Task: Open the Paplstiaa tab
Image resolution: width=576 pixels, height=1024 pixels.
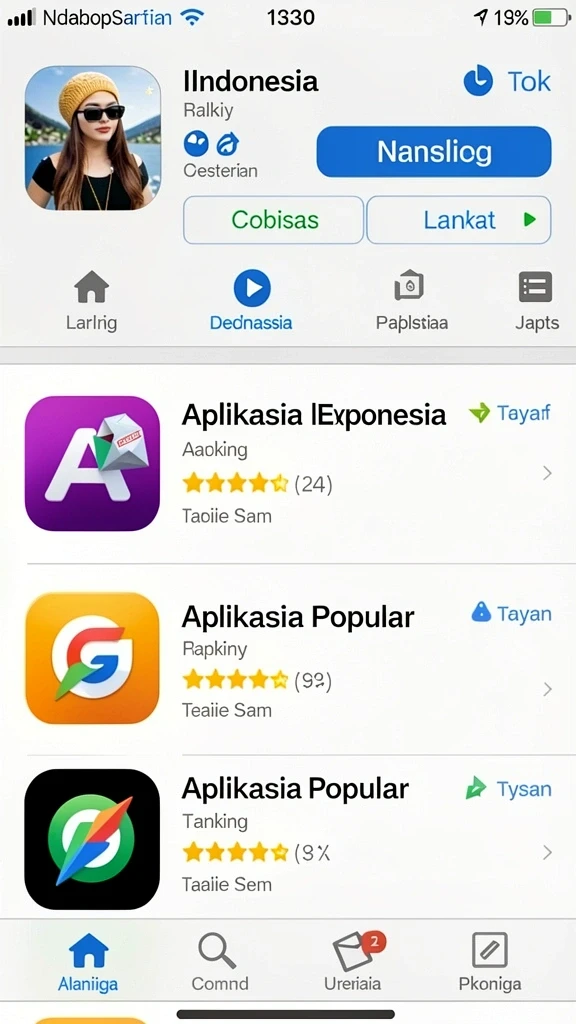Action: coord(411,301)
